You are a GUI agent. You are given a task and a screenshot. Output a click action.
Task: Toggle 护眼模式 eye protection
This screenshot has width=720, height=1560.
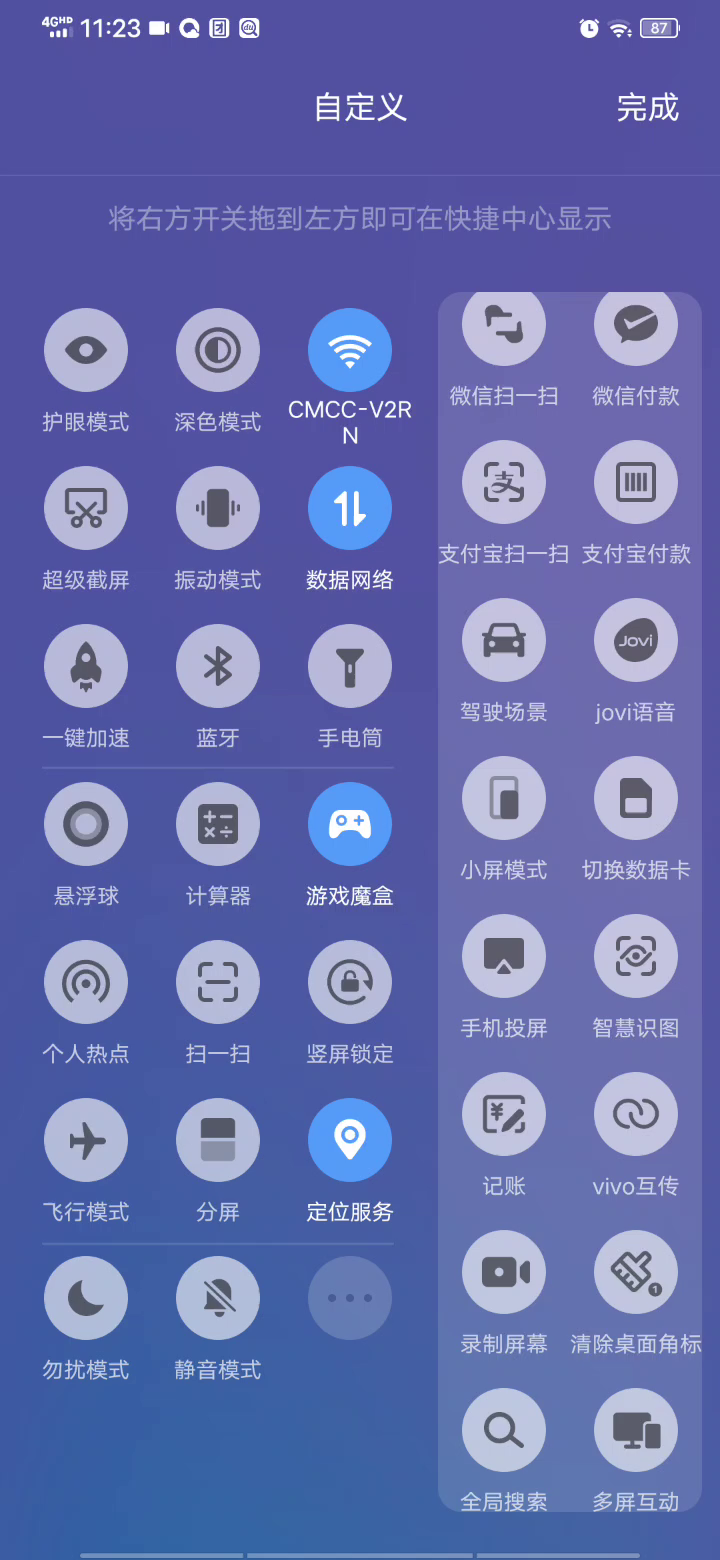point(86,350)
